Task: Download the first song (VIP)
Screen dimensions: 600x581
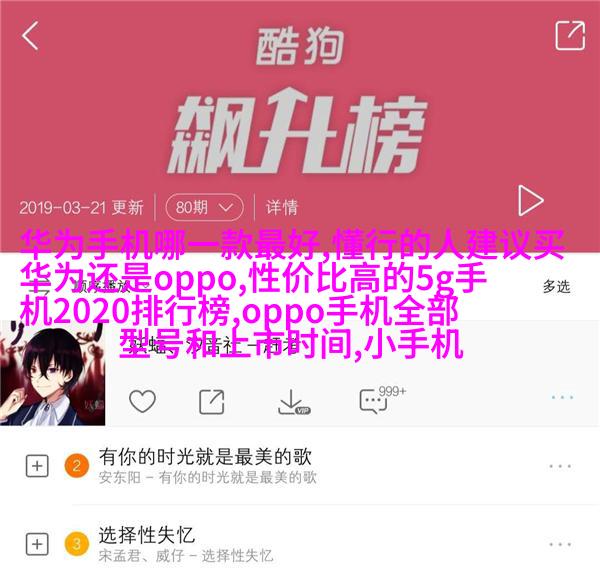Action: point(292,402)
